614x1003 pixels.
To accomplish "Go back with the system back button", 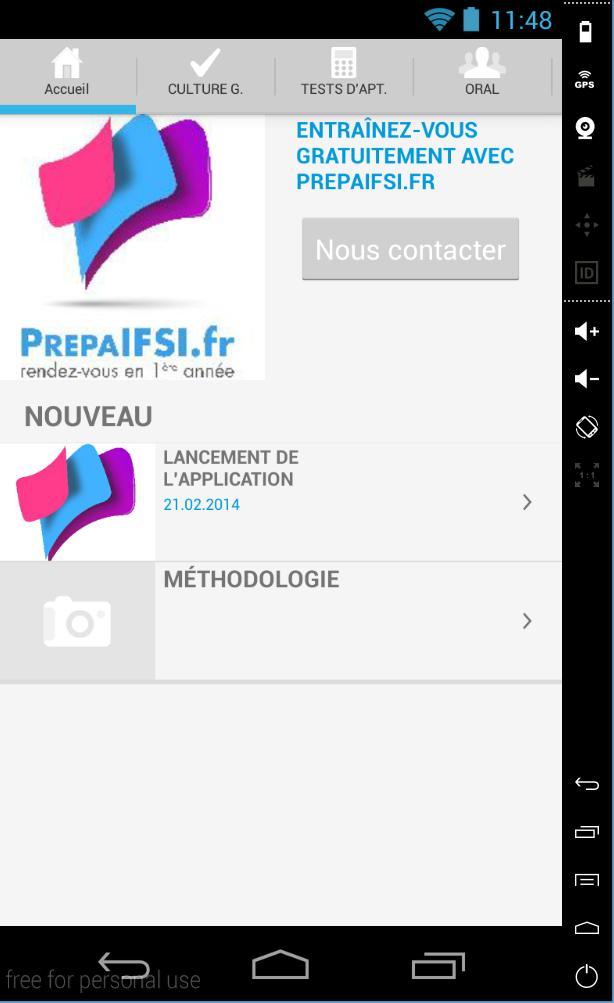I will (124, 966).
